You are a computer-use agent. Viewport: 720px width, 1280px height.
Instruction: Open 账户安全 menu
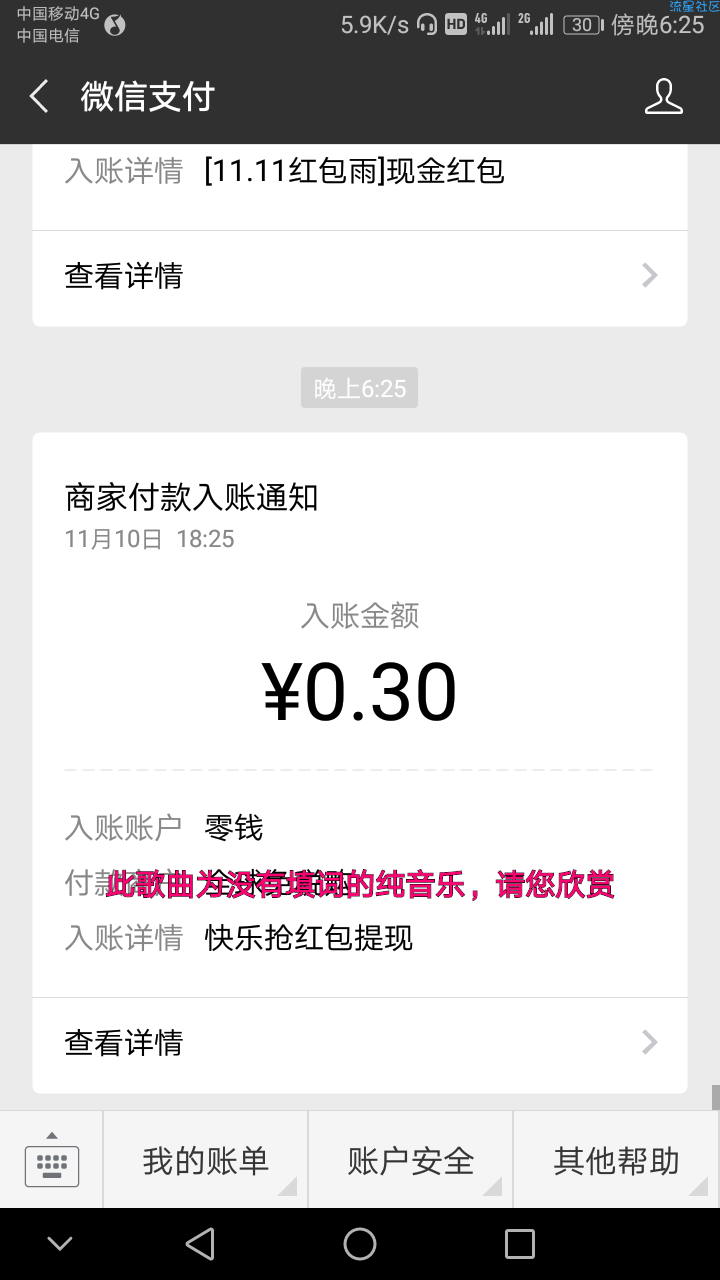(410, 1160)
